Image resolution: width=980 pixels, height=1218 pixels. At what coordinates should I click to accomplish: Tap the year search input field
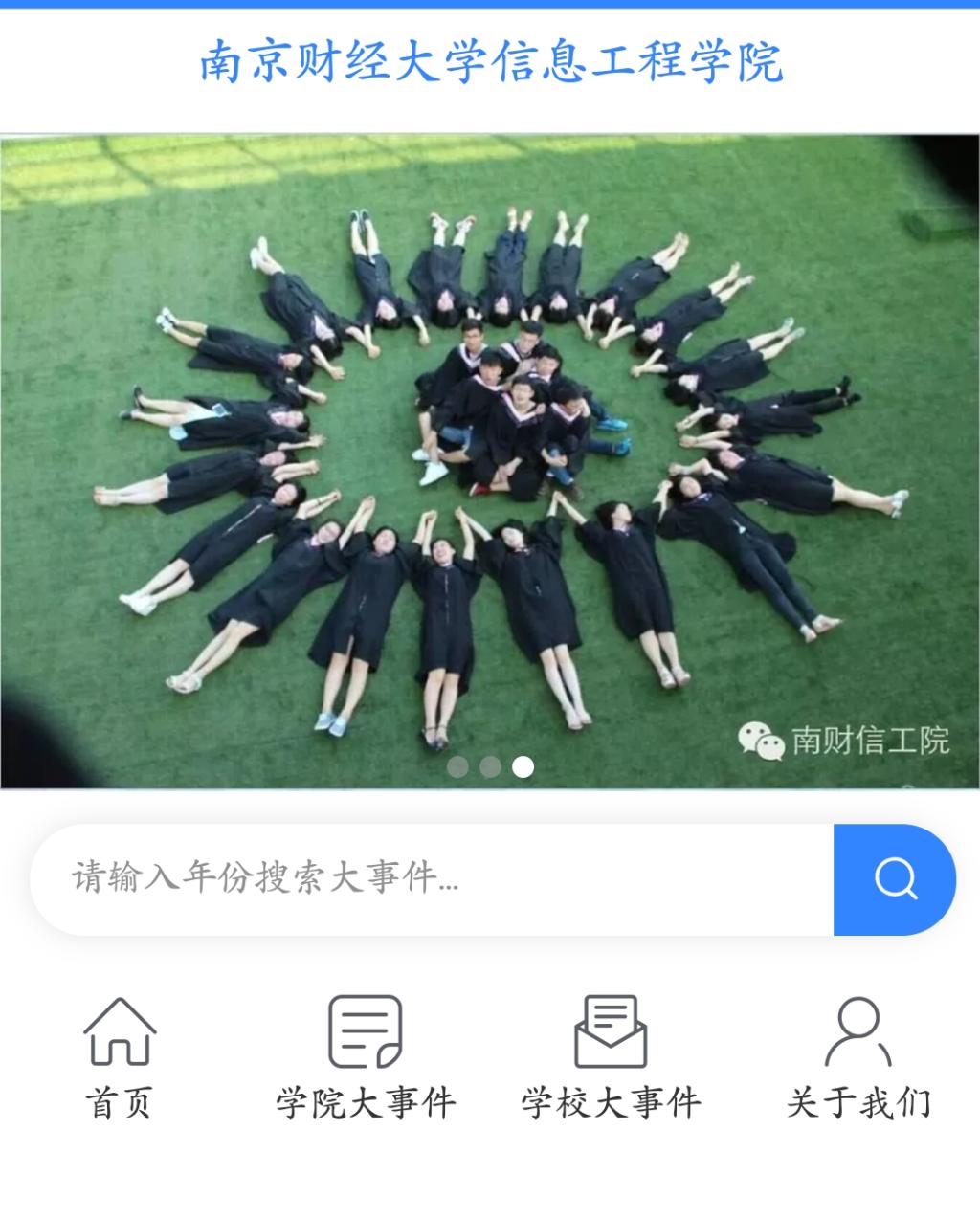[431, 878]
